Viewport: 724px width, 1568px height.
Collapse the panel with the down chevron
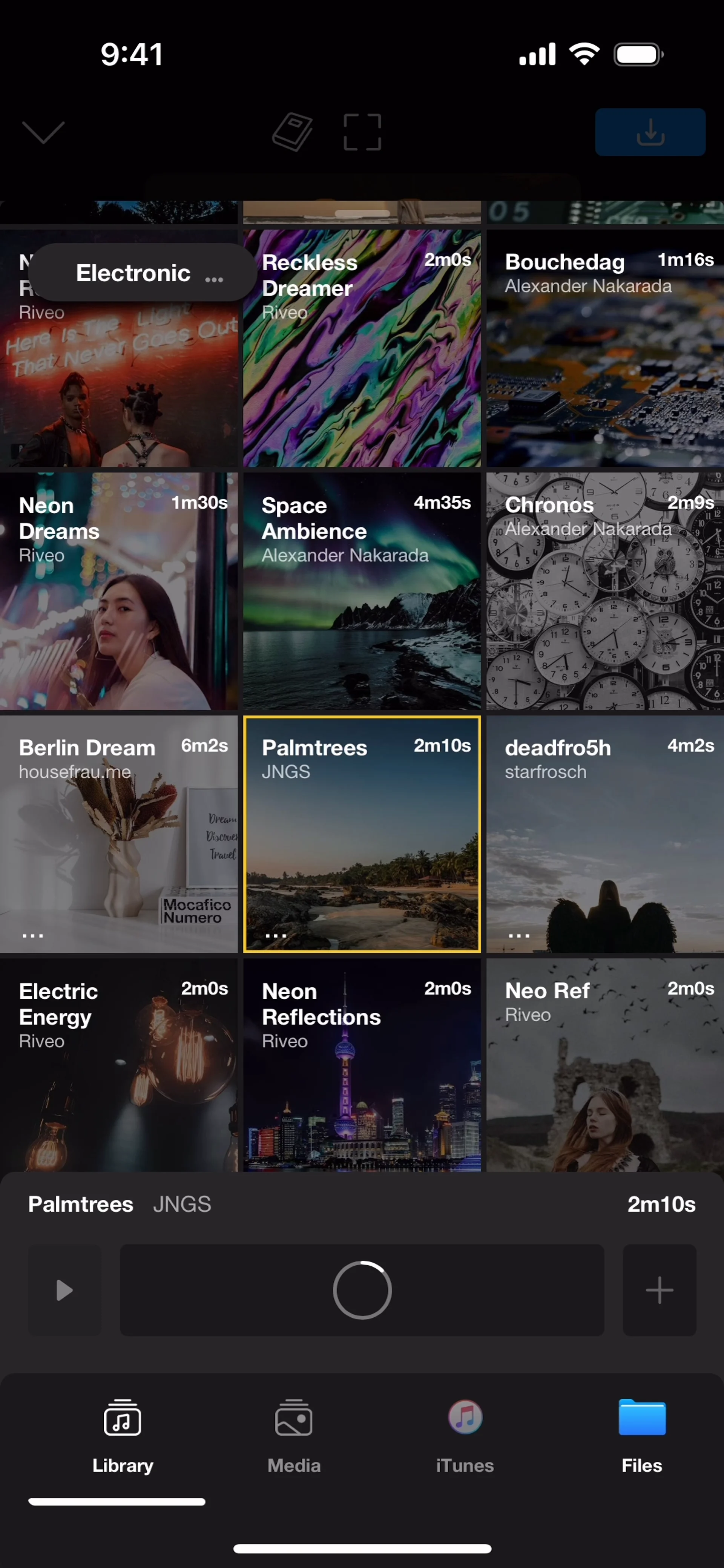[43, 132]
